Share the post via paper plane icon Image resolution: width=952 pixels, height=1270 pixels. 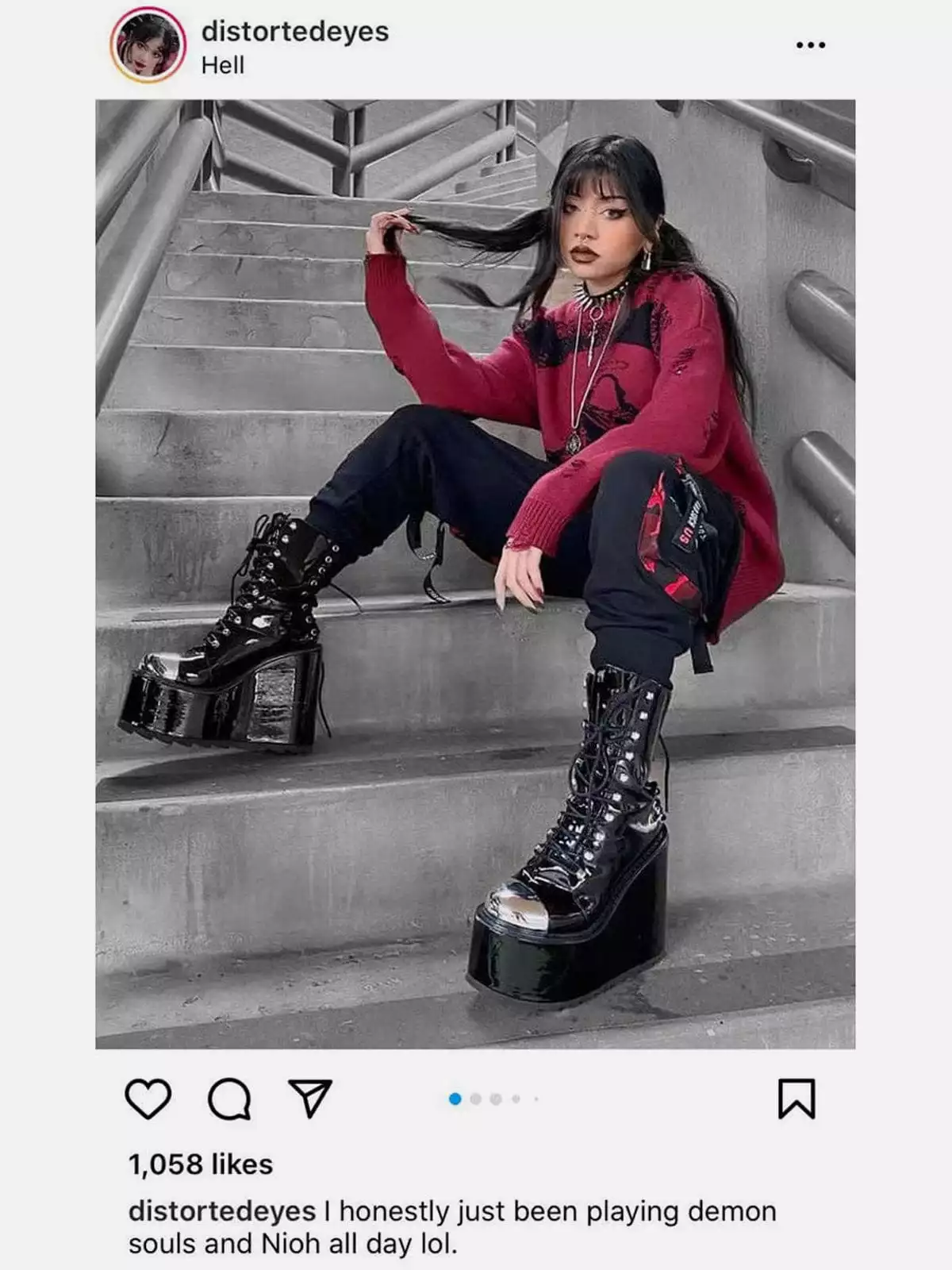[310, 1099]
